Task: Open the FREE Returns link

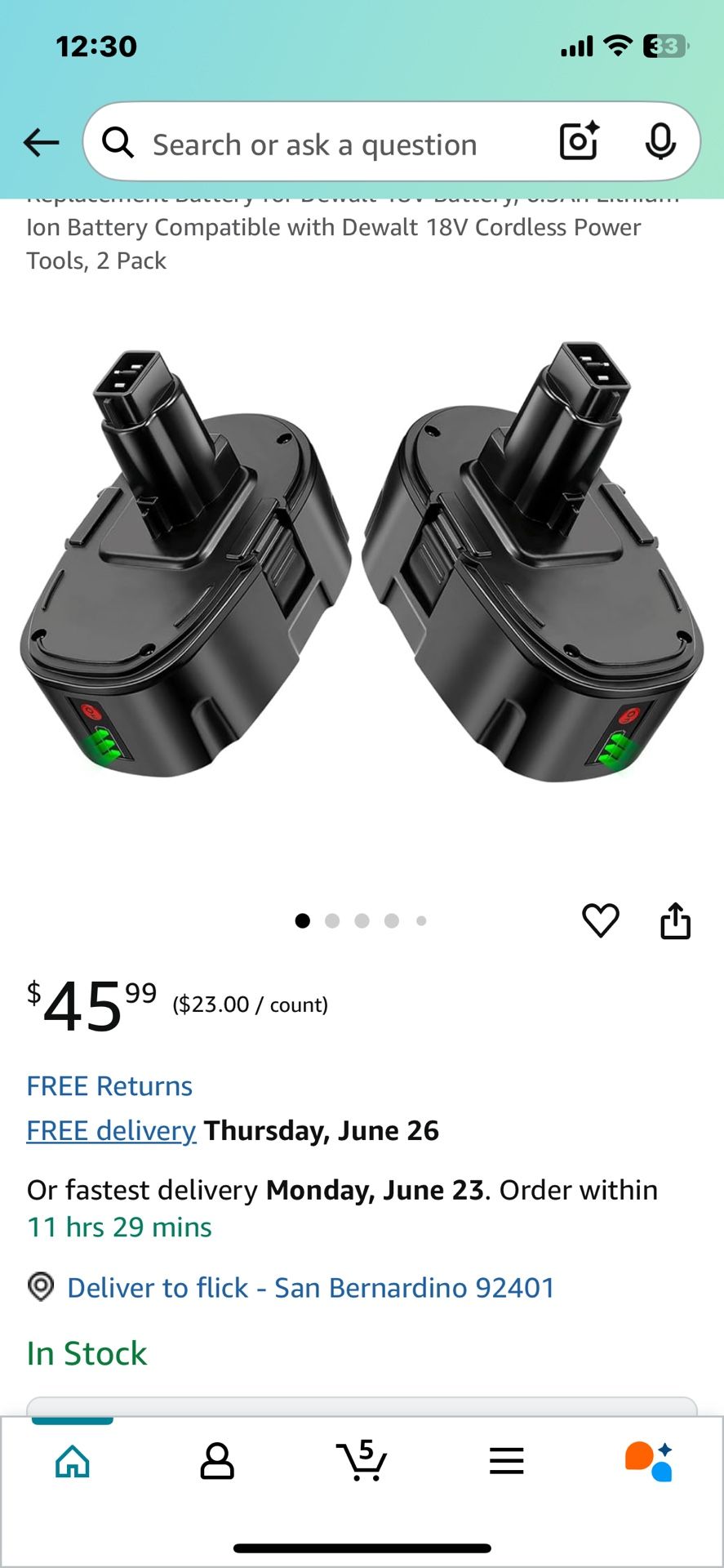Action: 109,1085
